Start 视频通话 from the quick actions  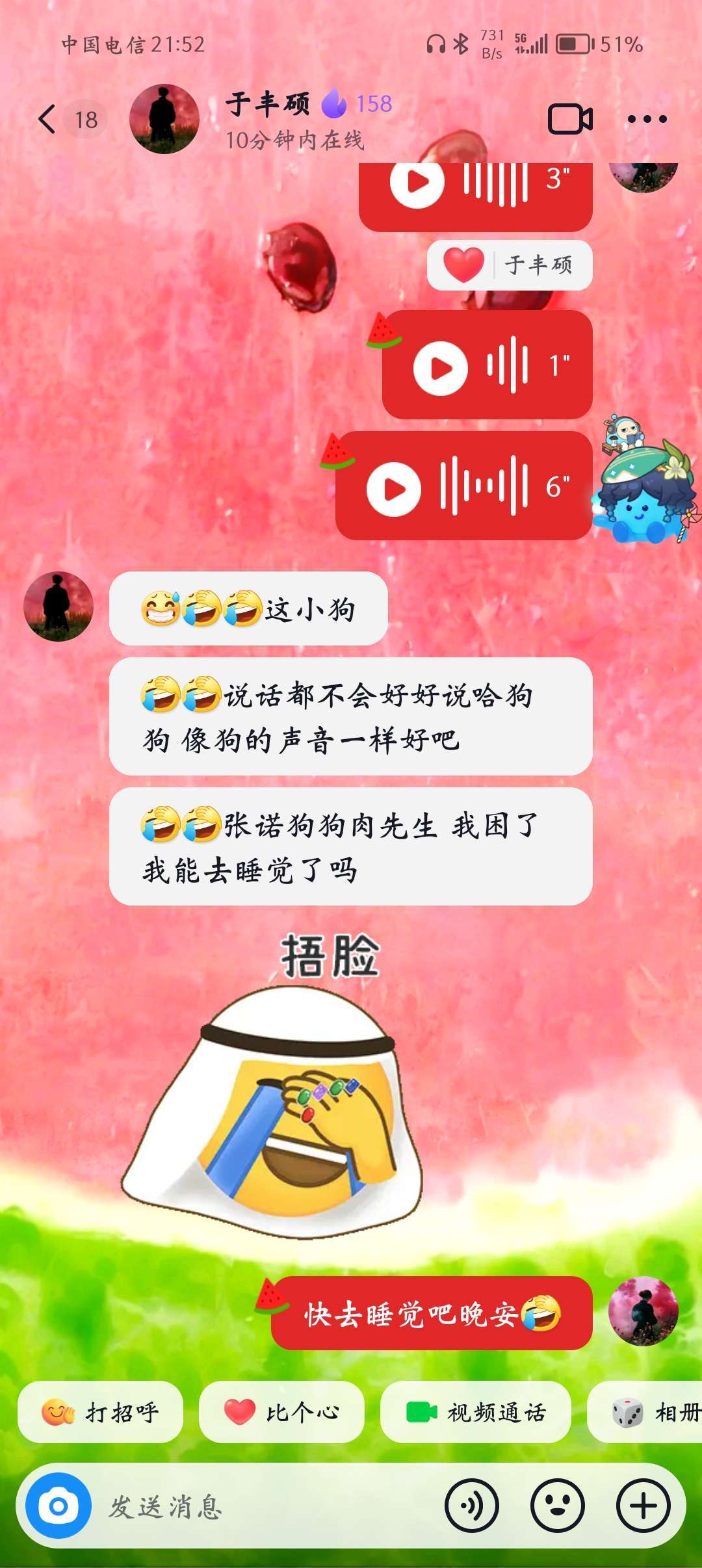pos(476,1412)
